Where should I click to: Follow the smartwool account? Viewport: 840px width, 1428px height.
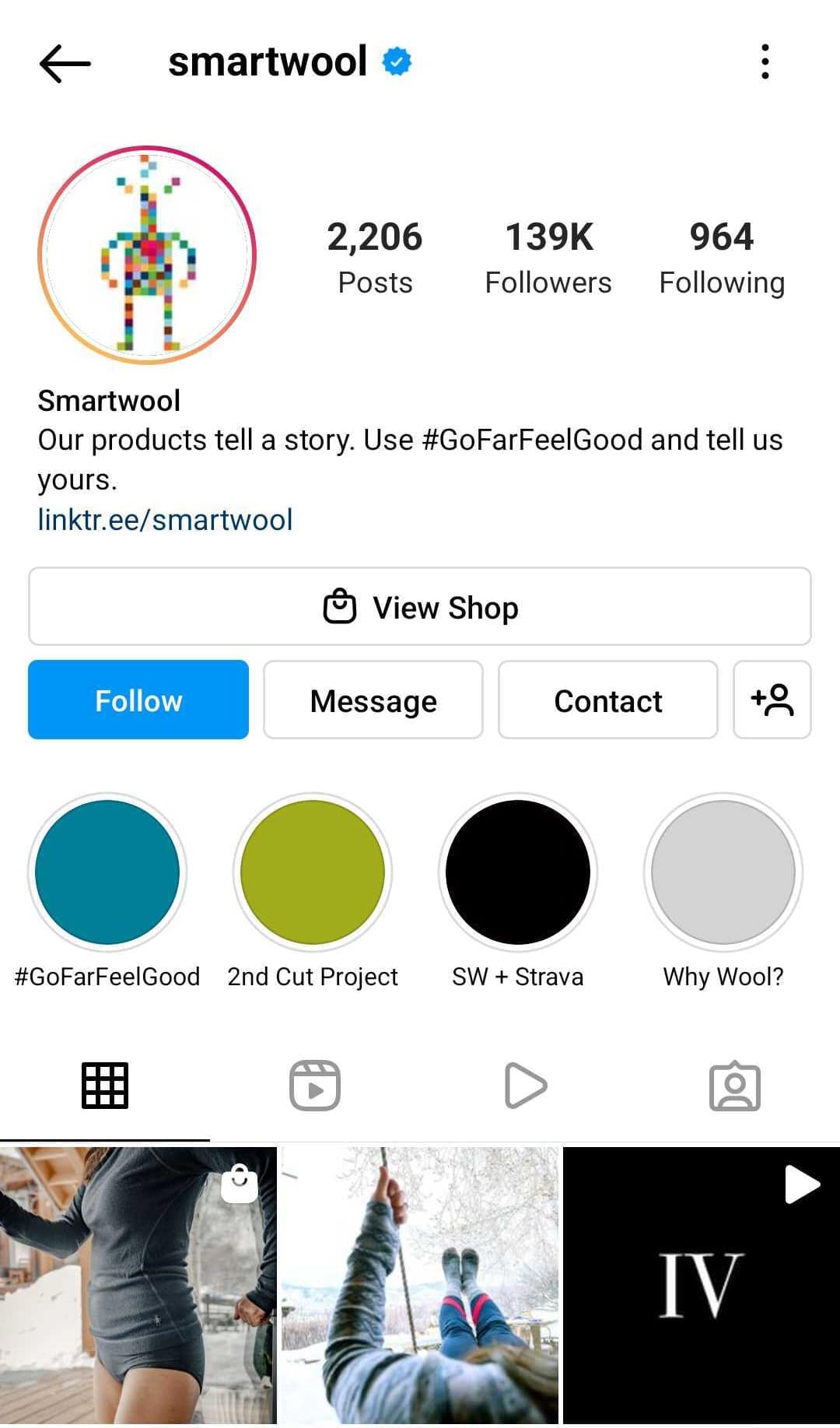138,700
